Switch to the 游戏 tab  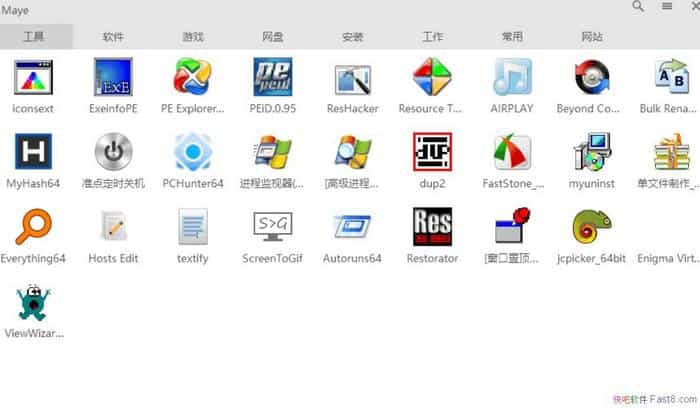(193, 37)
